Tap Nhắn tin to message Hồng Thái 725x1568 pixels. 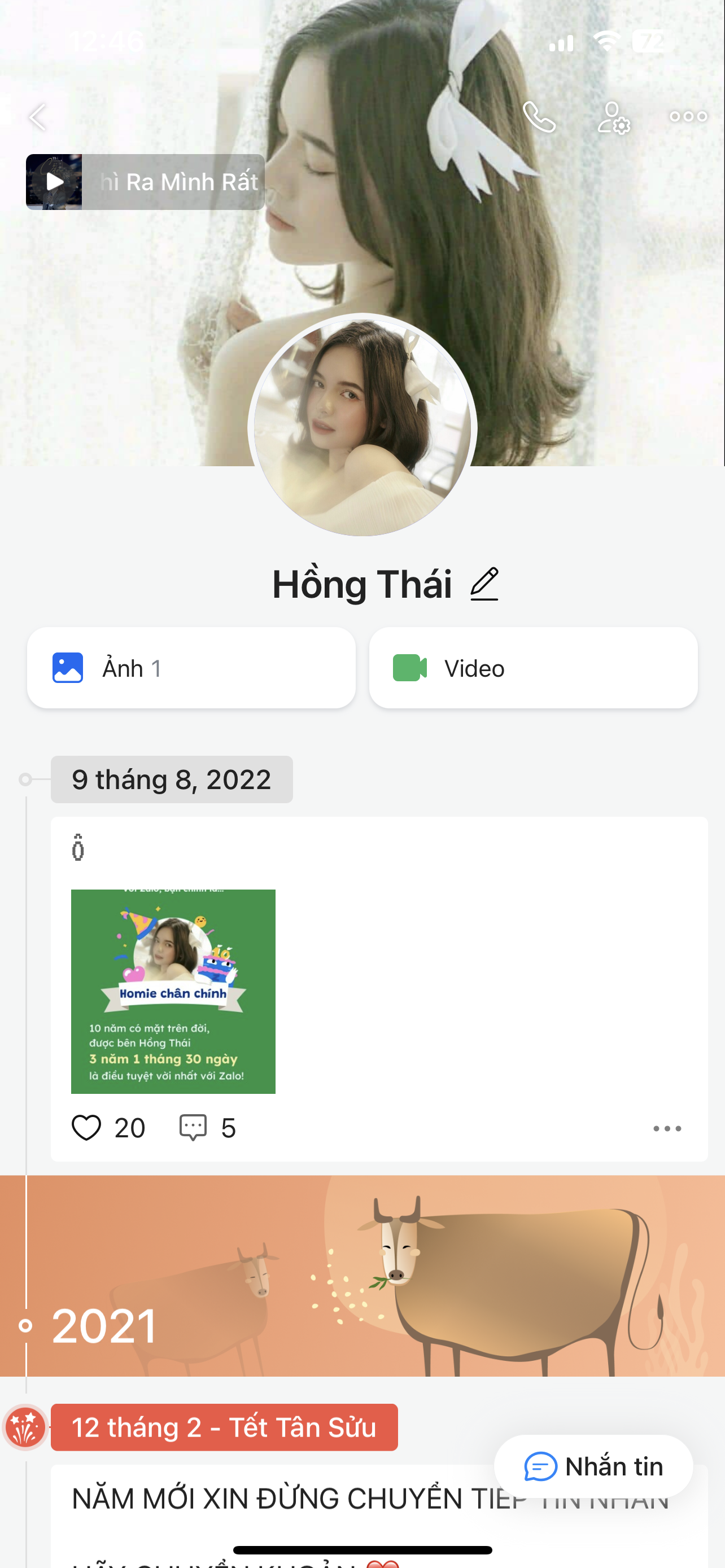coord(593,1466)
